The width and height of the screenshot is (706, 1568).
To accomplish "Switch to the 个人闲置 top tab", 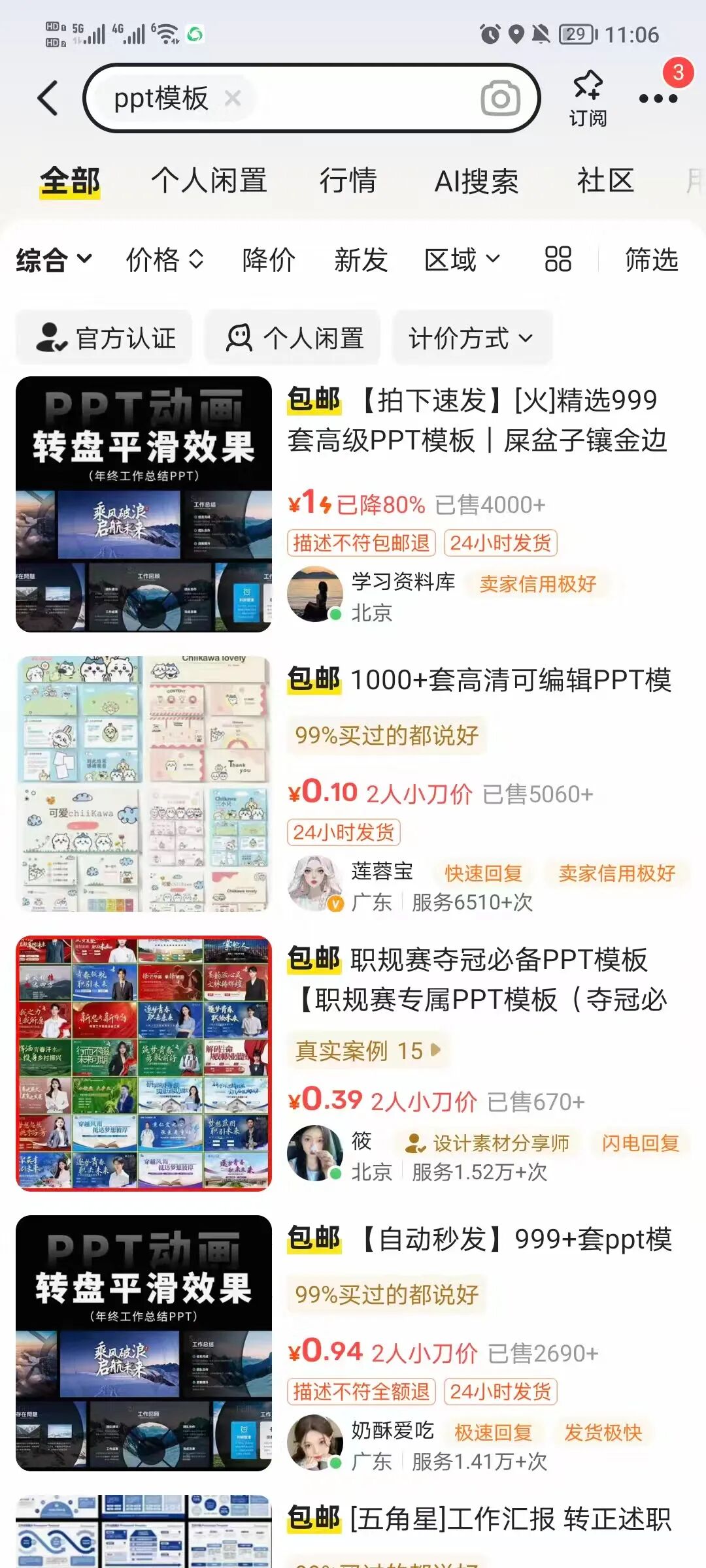I will [x=209, y=180].
